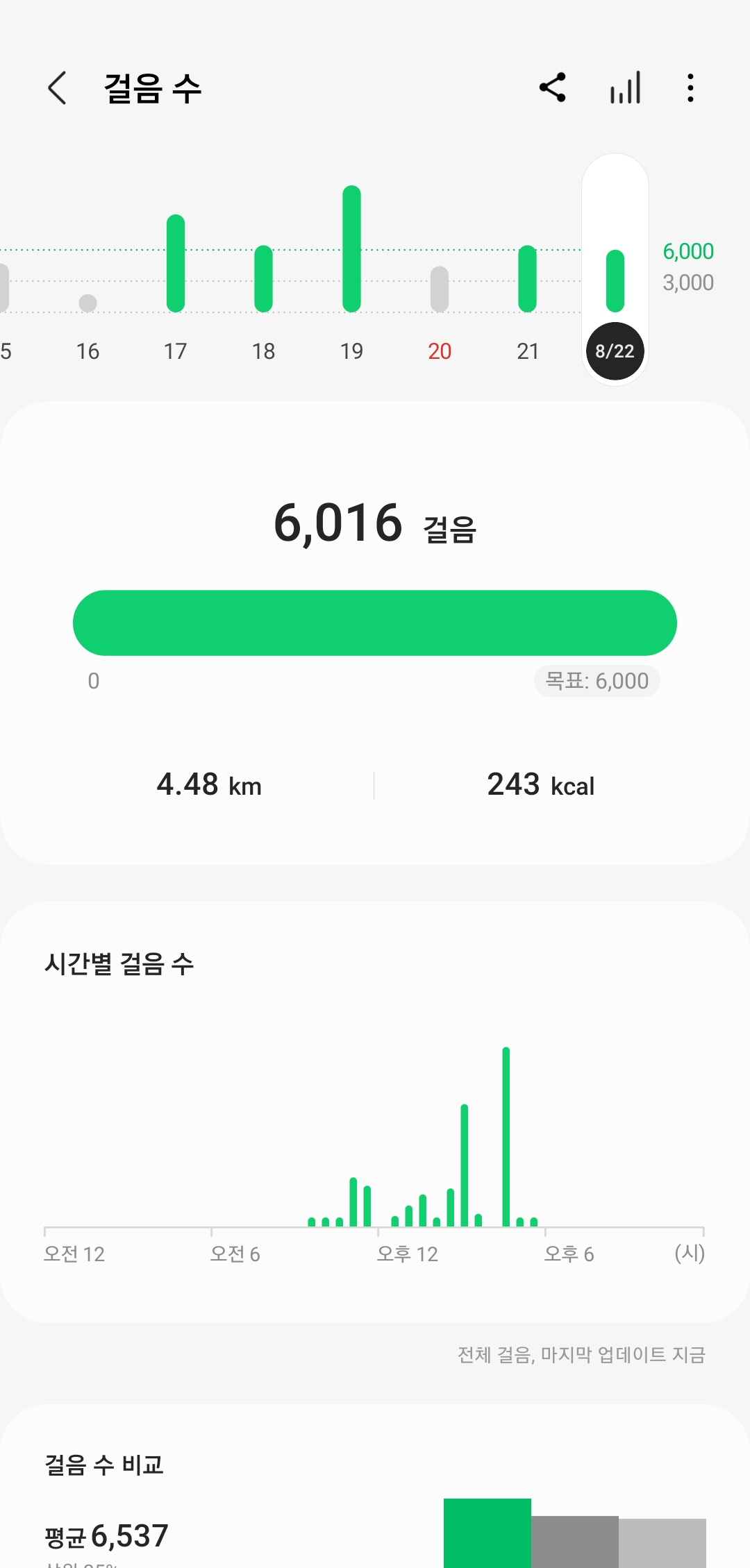Select the bar for day 16
Screen dimensions: 750x1568
click(x=87, y=303)
